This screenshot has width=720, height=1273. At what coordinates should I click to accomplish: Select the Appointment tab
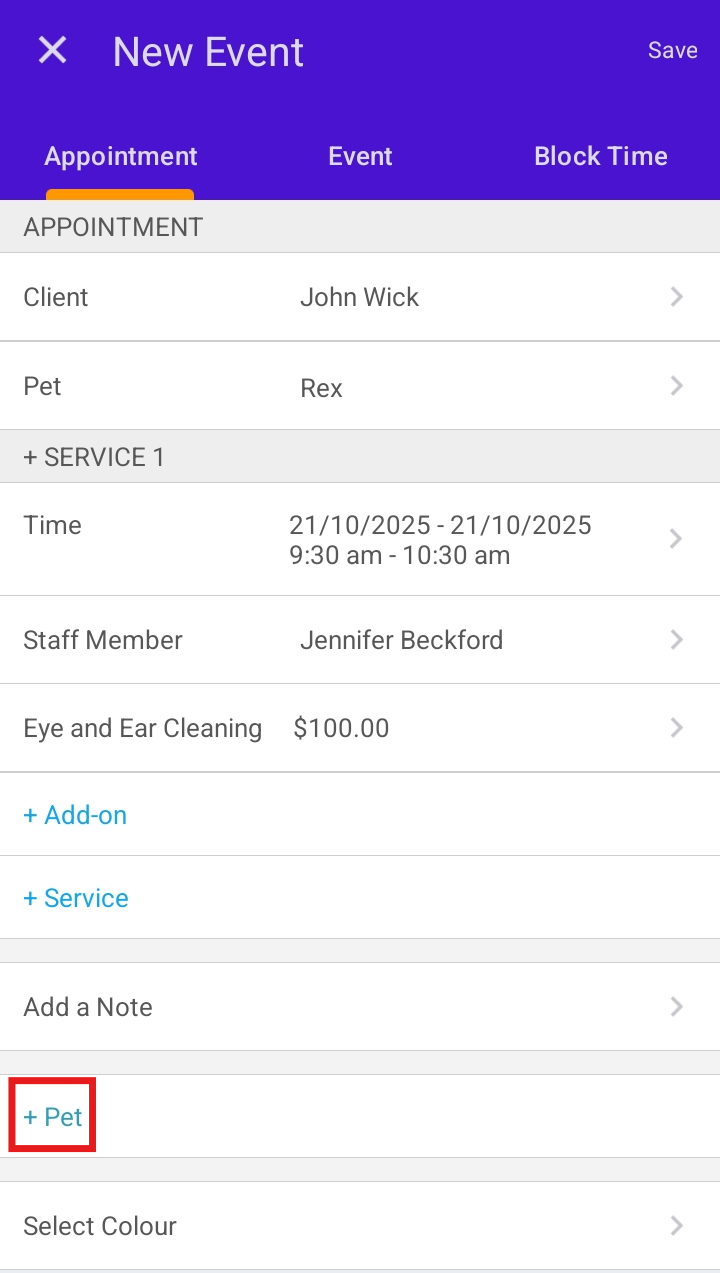click(x=121, y=157)
